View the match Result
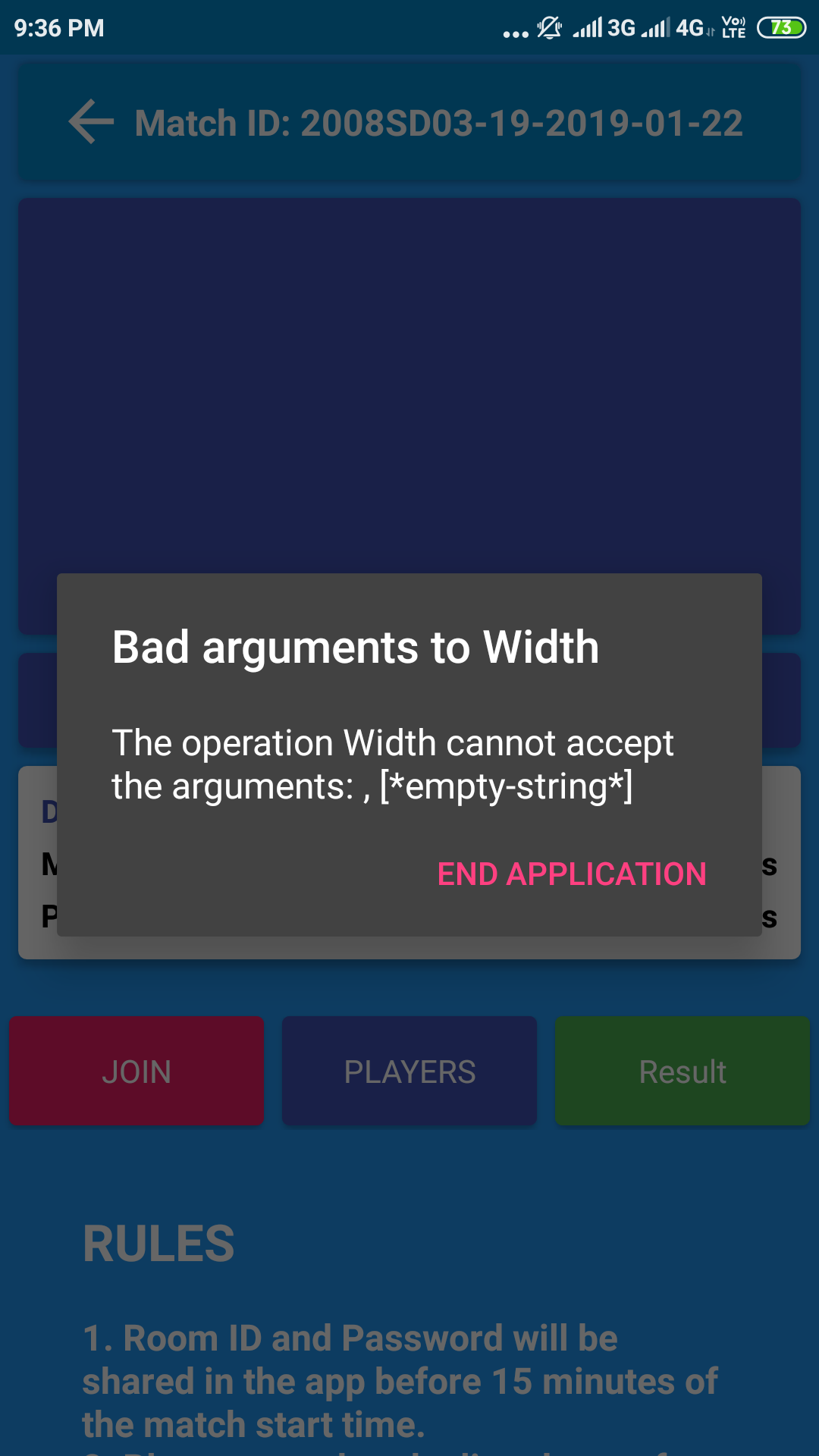 [682, 1071]
